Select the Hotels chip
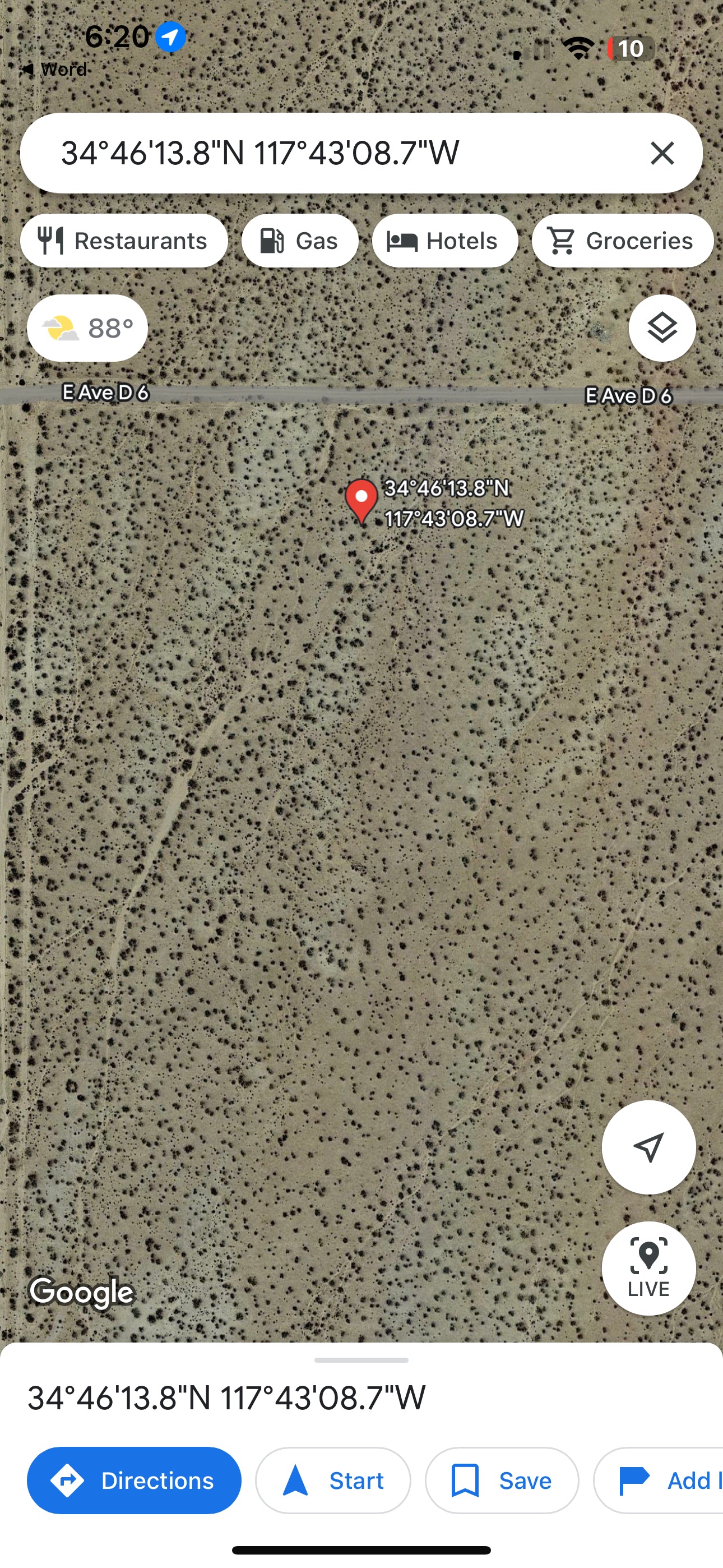Image resolution: width=723 pixels, height=1568 pixels. point(444,241)
